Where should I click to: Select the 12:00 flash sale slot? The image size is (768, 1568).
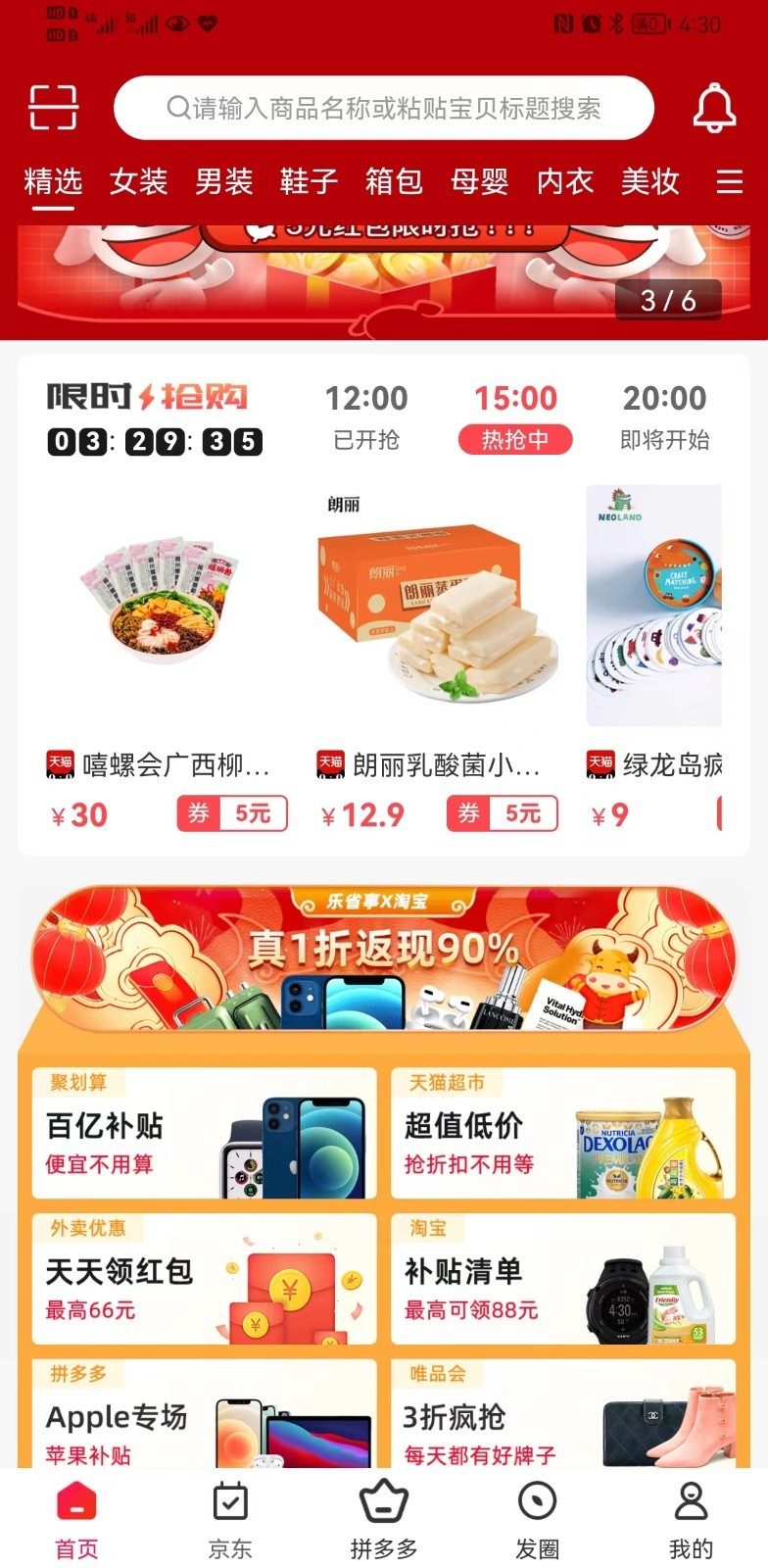point(366,416)
